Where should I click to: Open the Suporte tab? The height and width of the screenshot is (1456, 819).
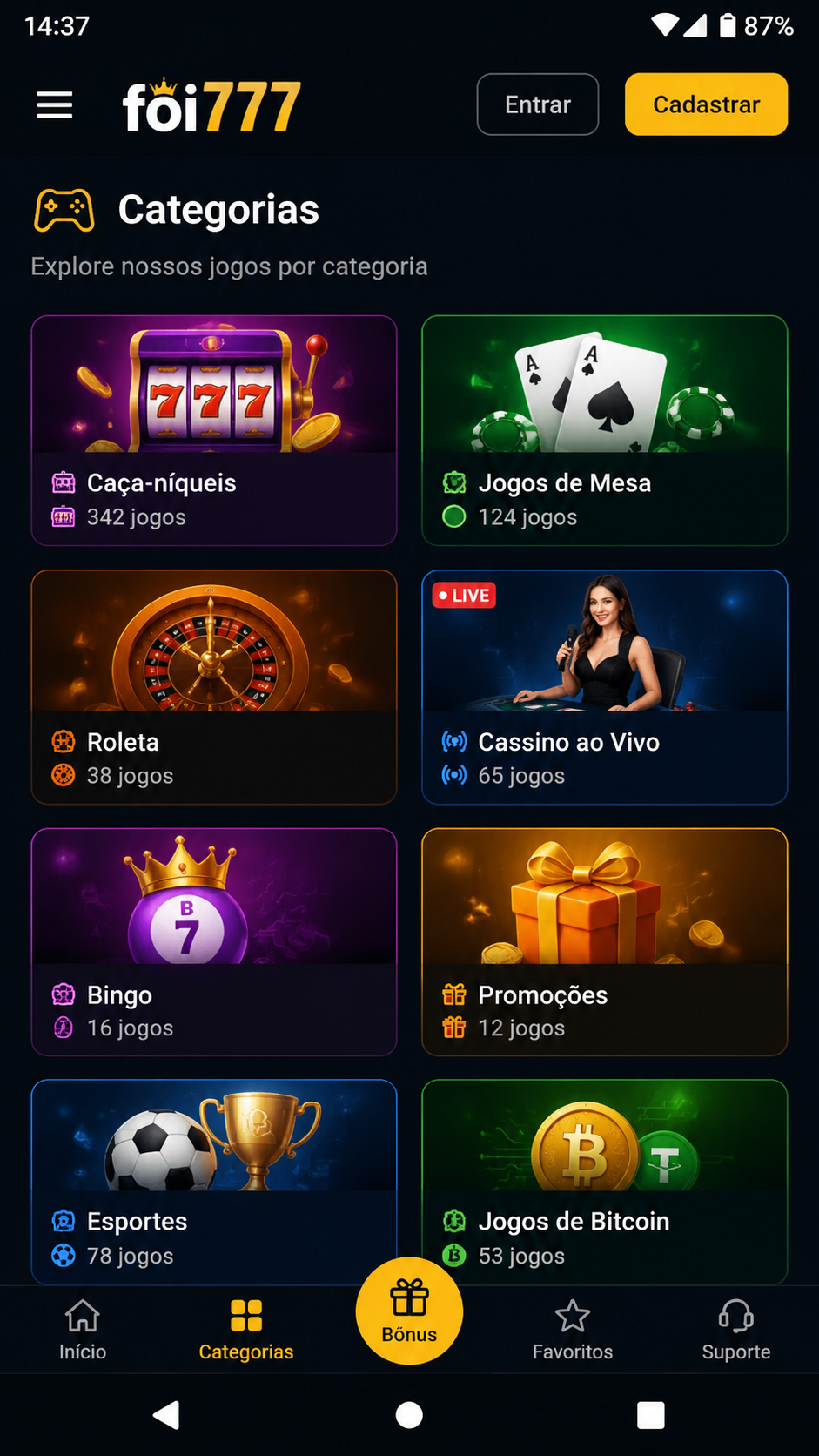(x=736, y=1331)
